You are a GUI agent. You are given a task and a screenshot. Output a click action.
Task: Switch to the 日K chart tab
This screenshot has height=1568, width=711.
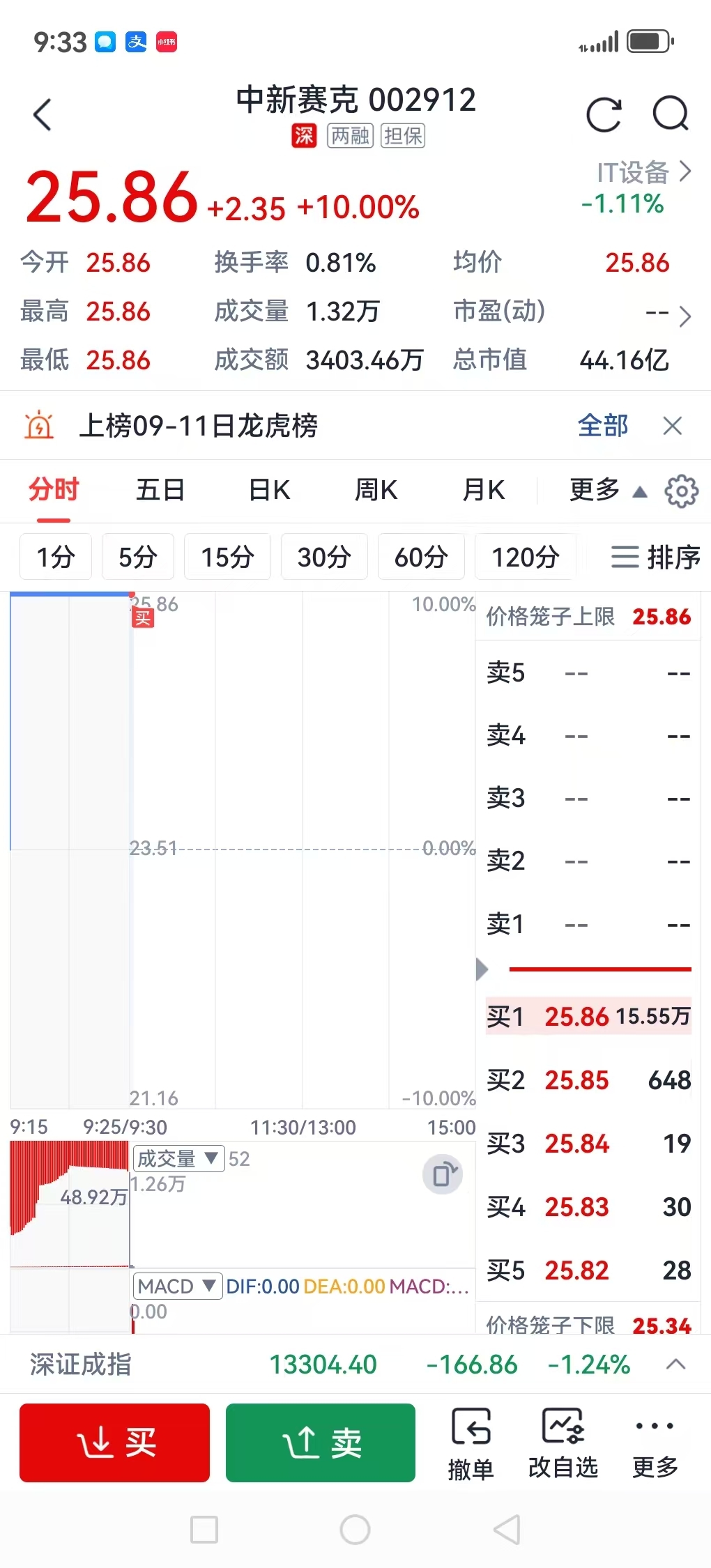269,490
